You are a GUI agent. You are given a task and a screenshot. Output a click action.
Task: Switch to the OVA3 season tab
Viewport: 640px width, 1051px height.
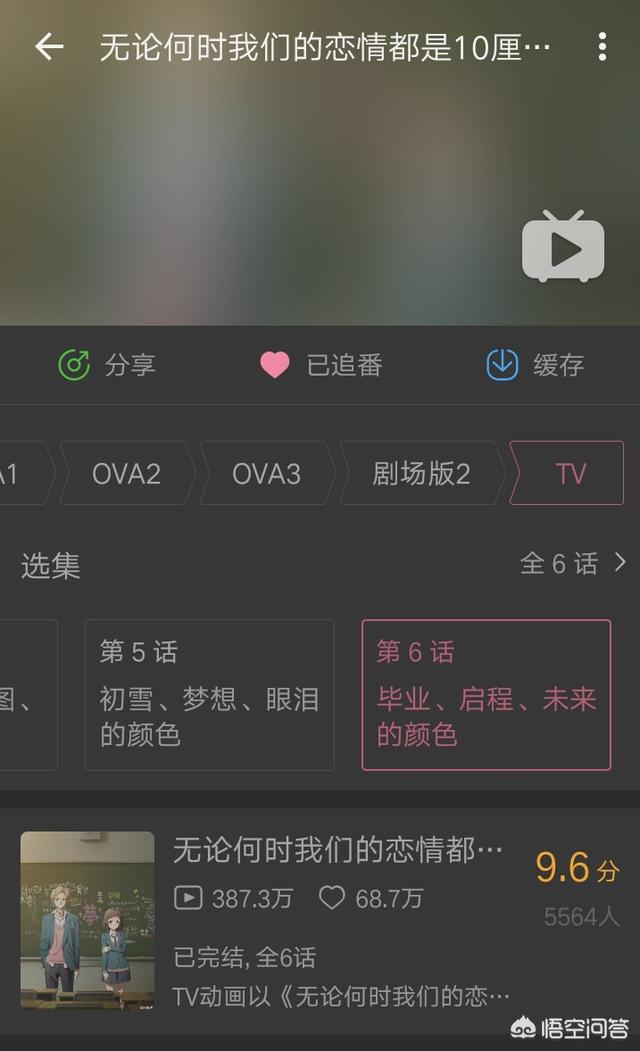267,473
